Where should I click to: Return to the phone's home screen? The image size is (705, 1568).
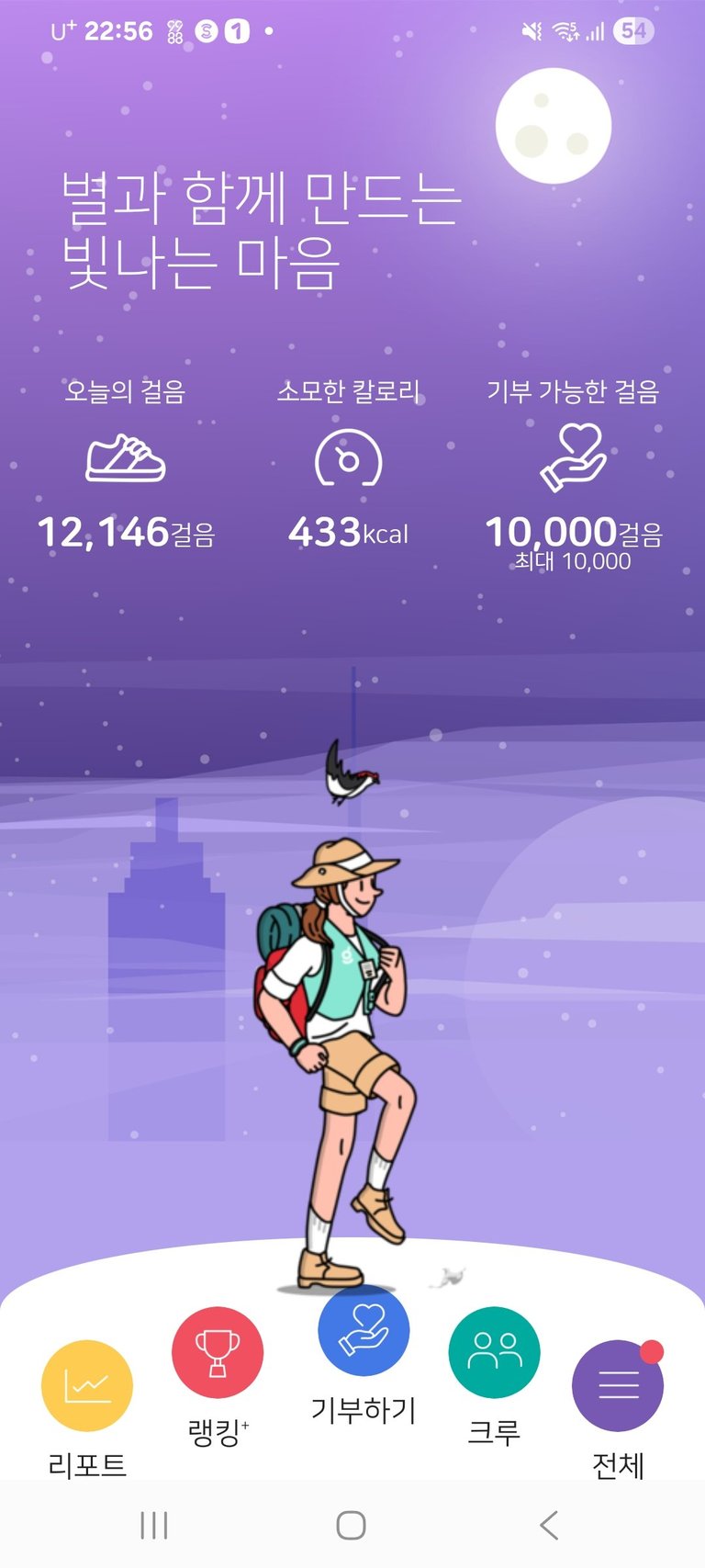(351, 1526)
